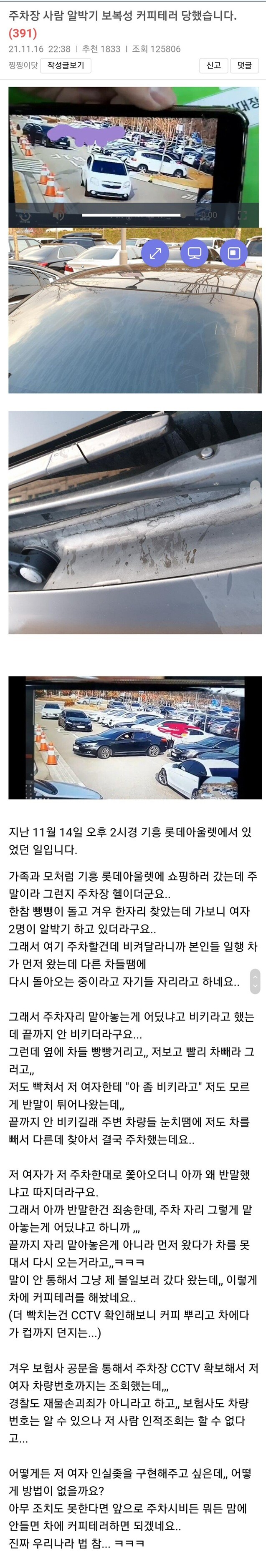Jump to comments via 댓글 button
Viewport: 266px width, 1568px height.
tap(244, 65)
